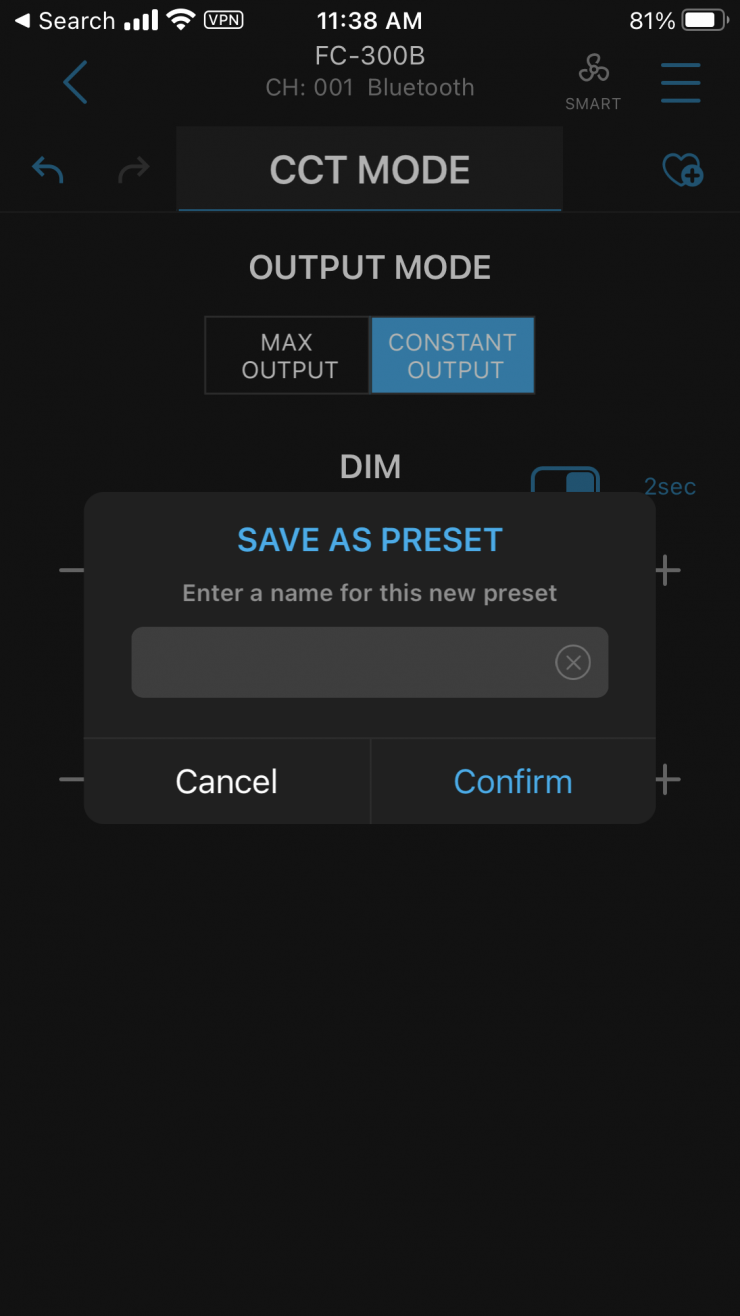Clear the preset name field
Screen dimensions: 740x1316
(x=573, y=662)
